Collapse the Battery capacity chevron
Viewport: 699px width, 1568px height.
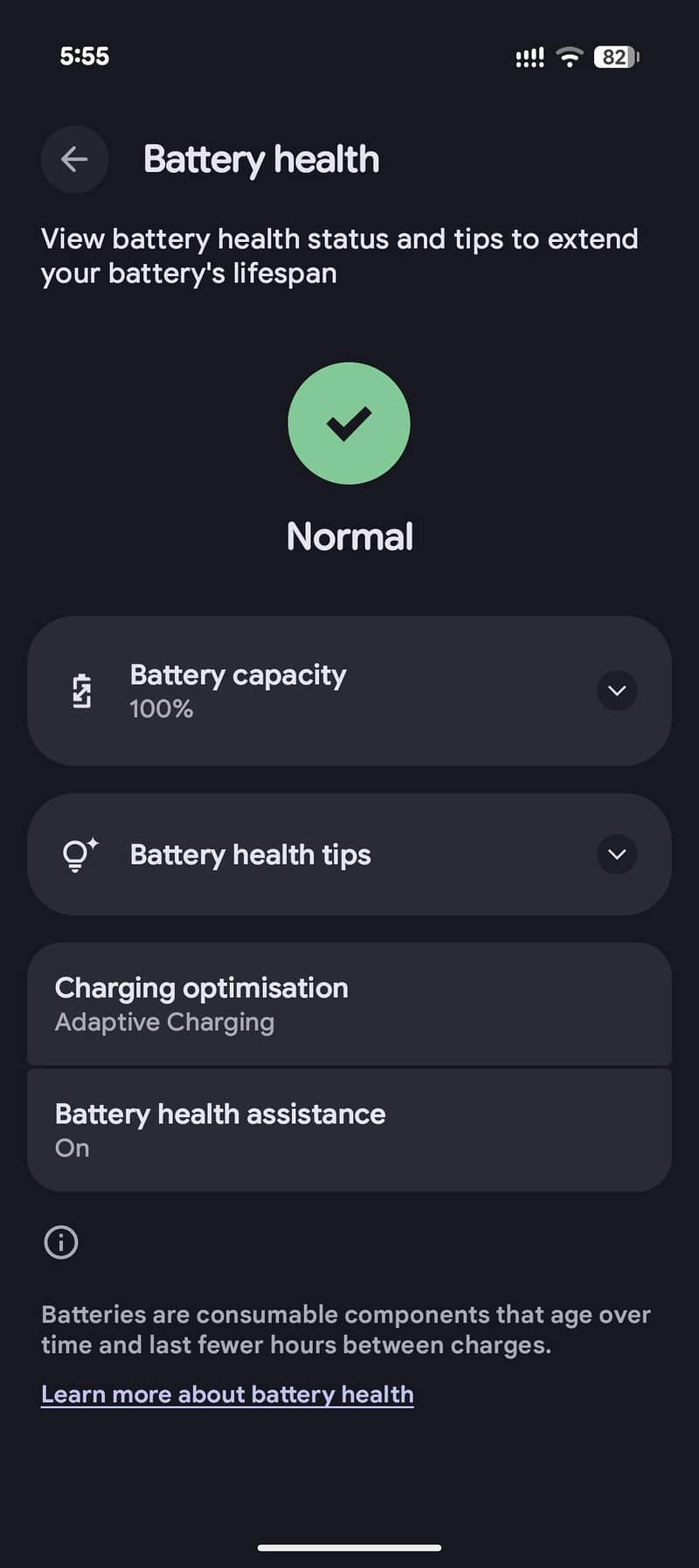point(617,690)
